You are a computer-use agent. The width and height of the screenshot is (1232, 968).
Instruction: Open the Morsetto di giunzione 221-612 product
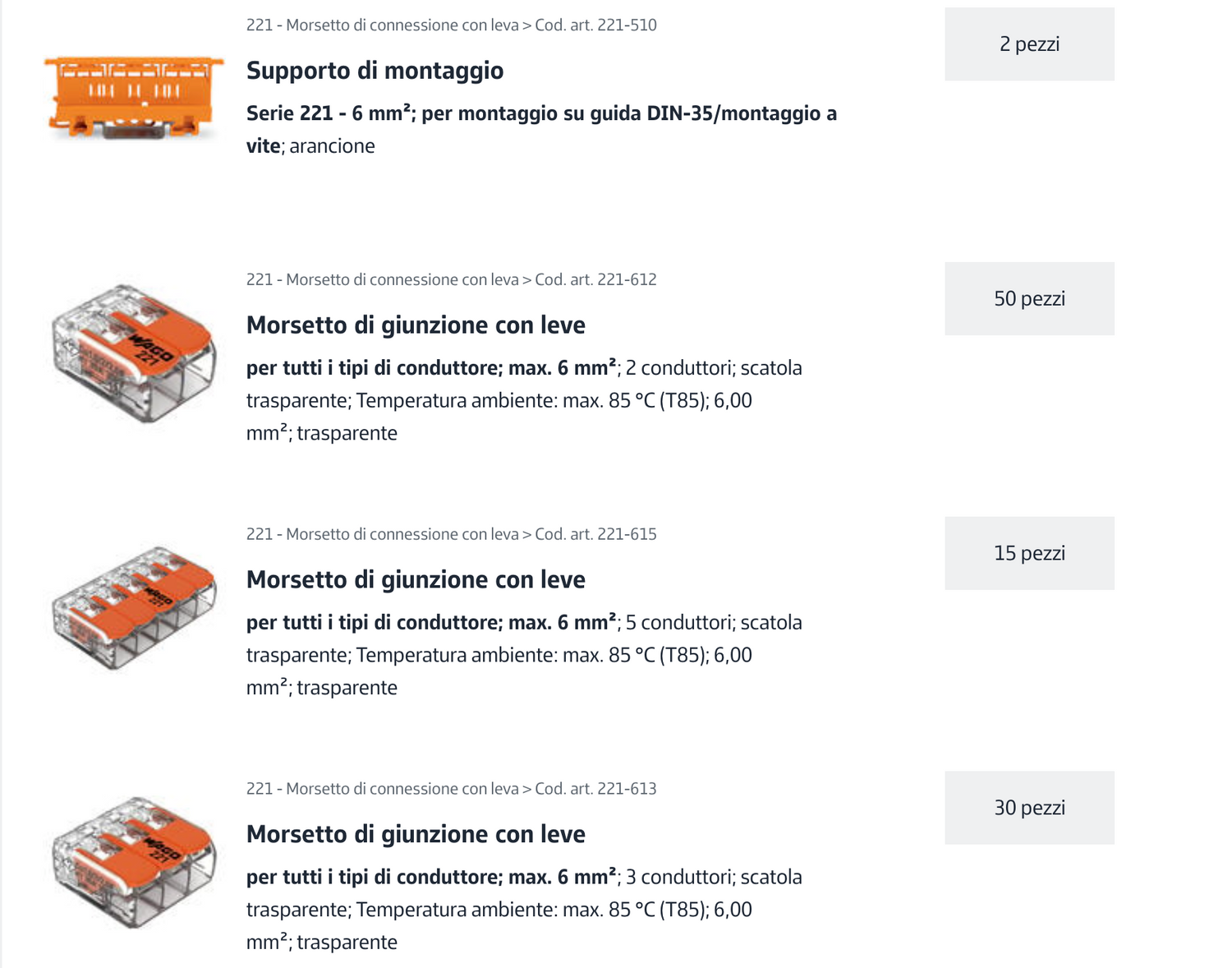point(416,325)
